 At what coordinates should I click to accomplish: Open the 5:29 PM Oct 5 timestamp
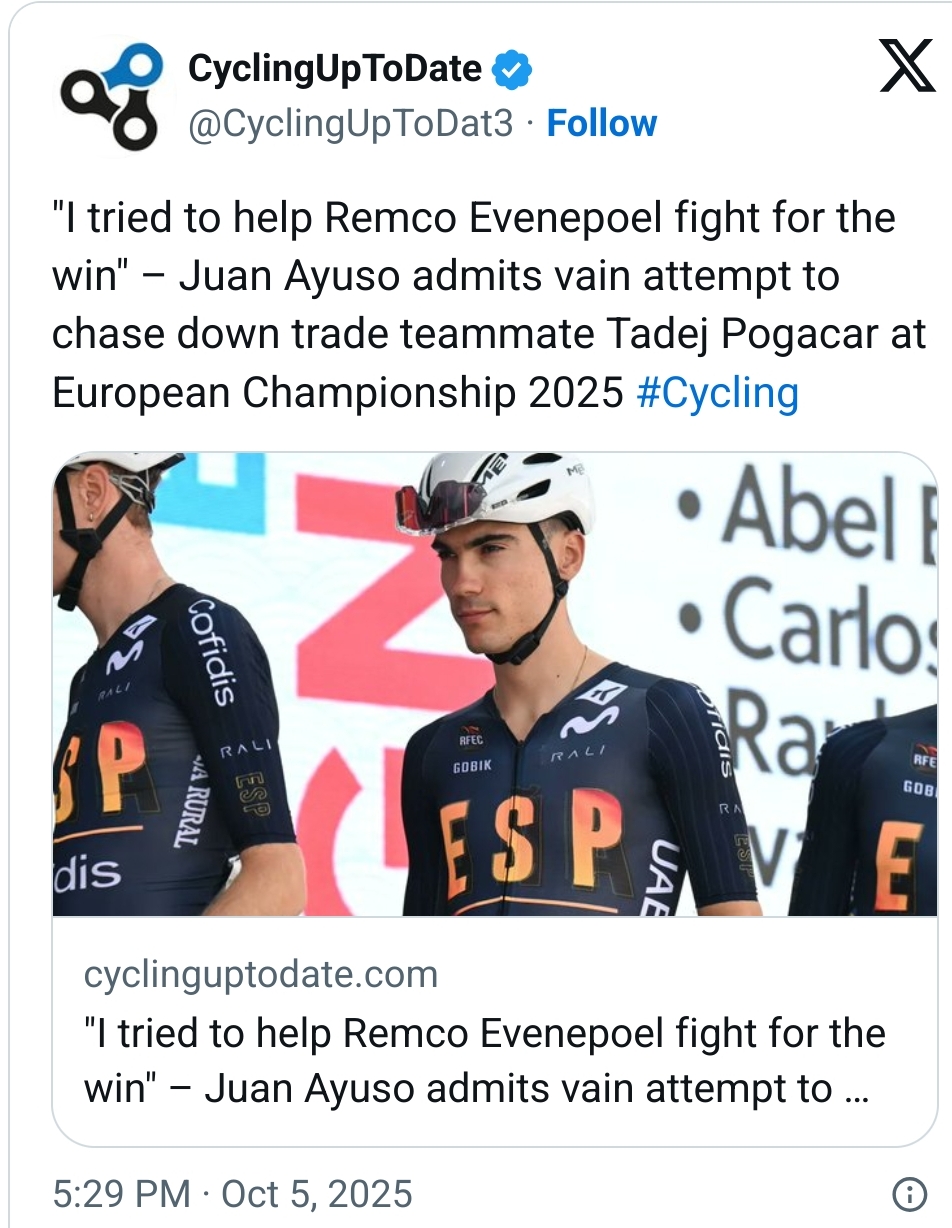coord(232,1194)
